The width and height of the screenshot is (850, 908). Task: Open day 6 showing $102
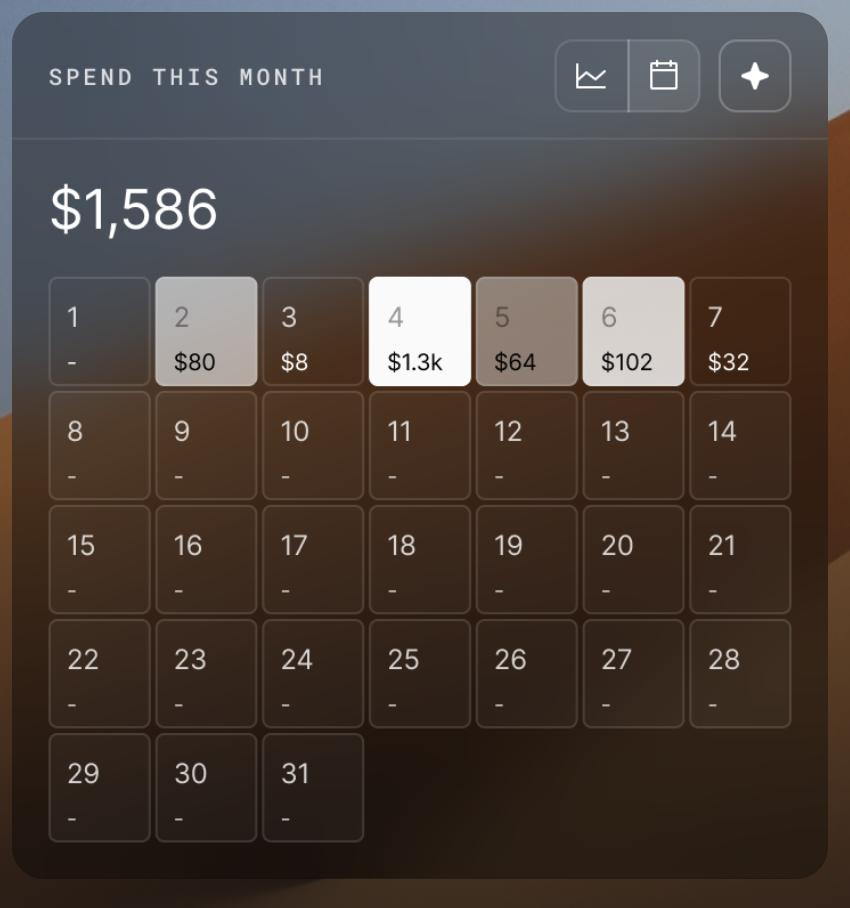pos(634,331)
